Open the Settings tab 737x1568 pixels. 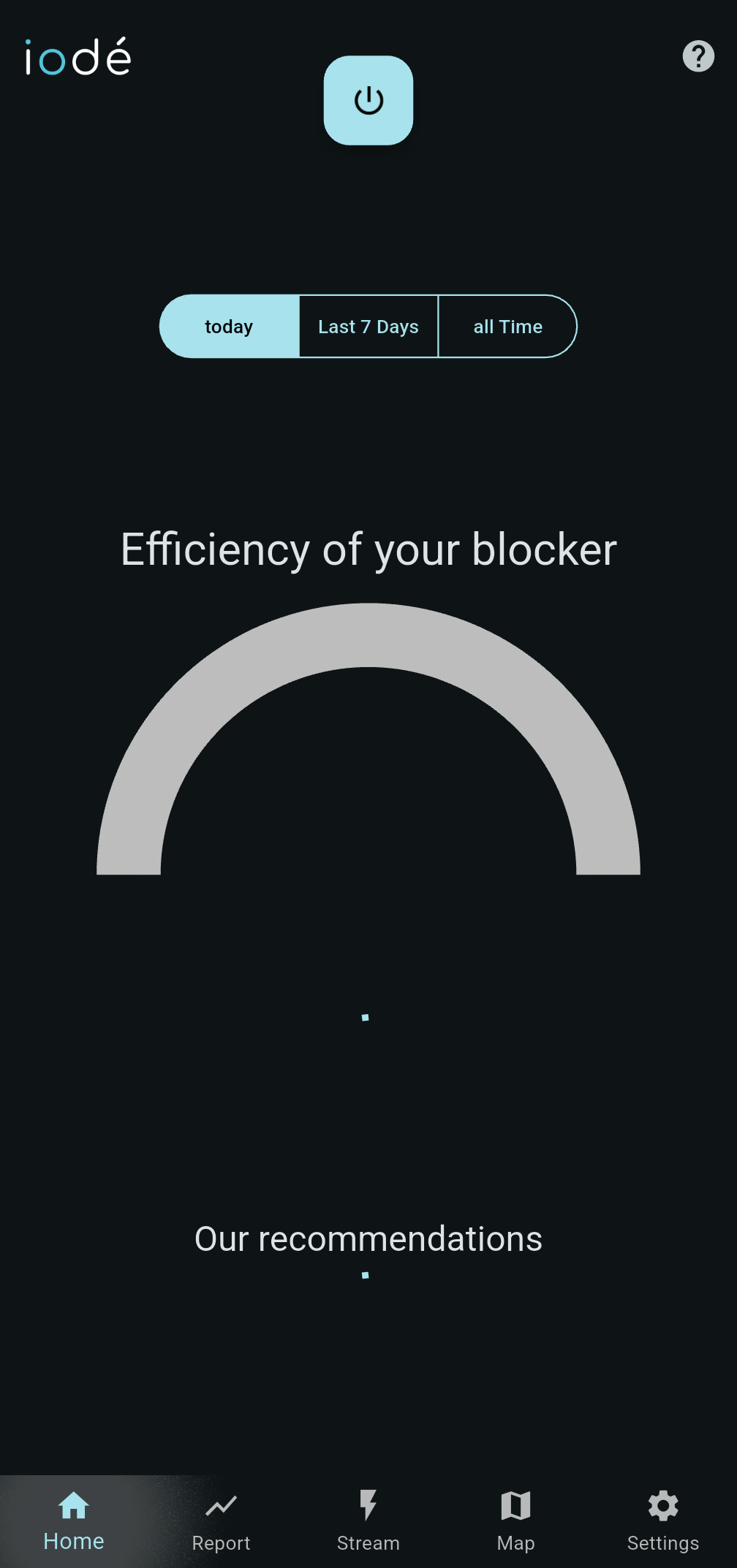point(662,1521)
